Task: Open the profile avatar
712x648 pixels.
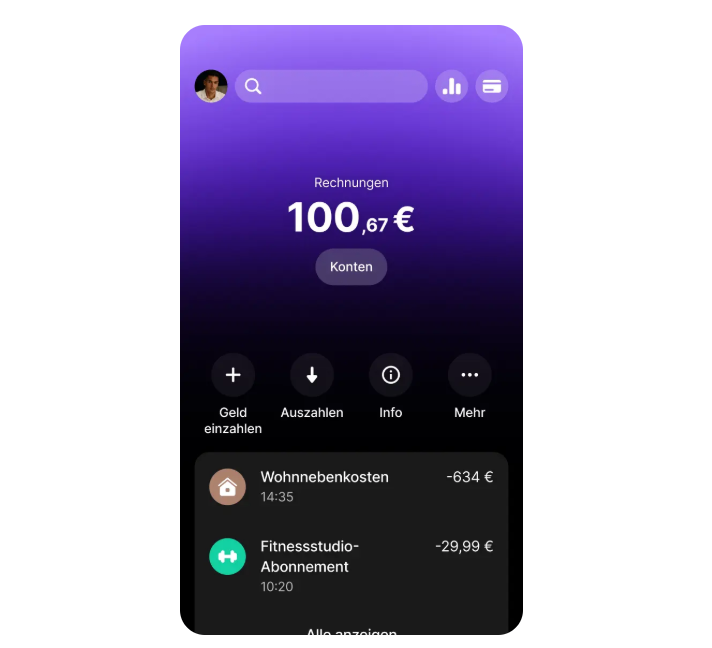Action: pos(211,86)
